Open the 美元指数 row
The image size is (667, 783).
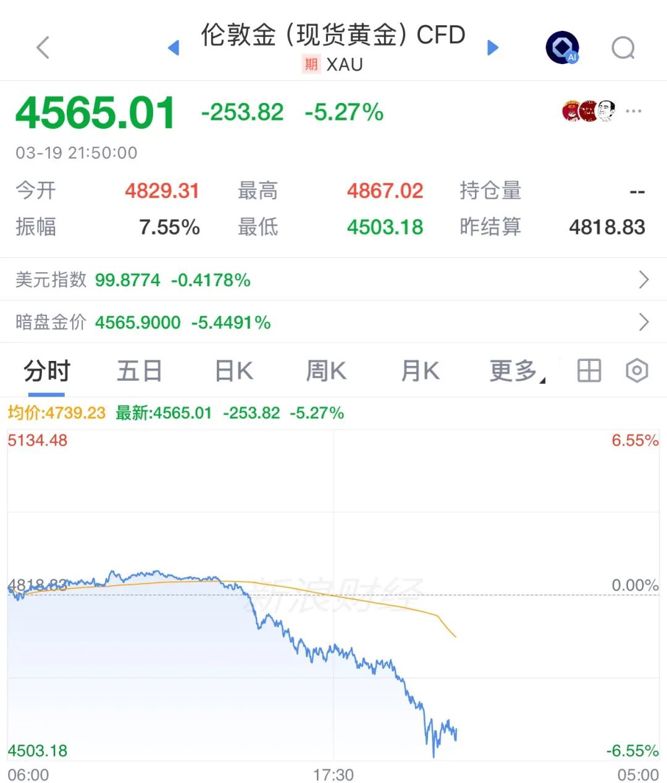333,280
